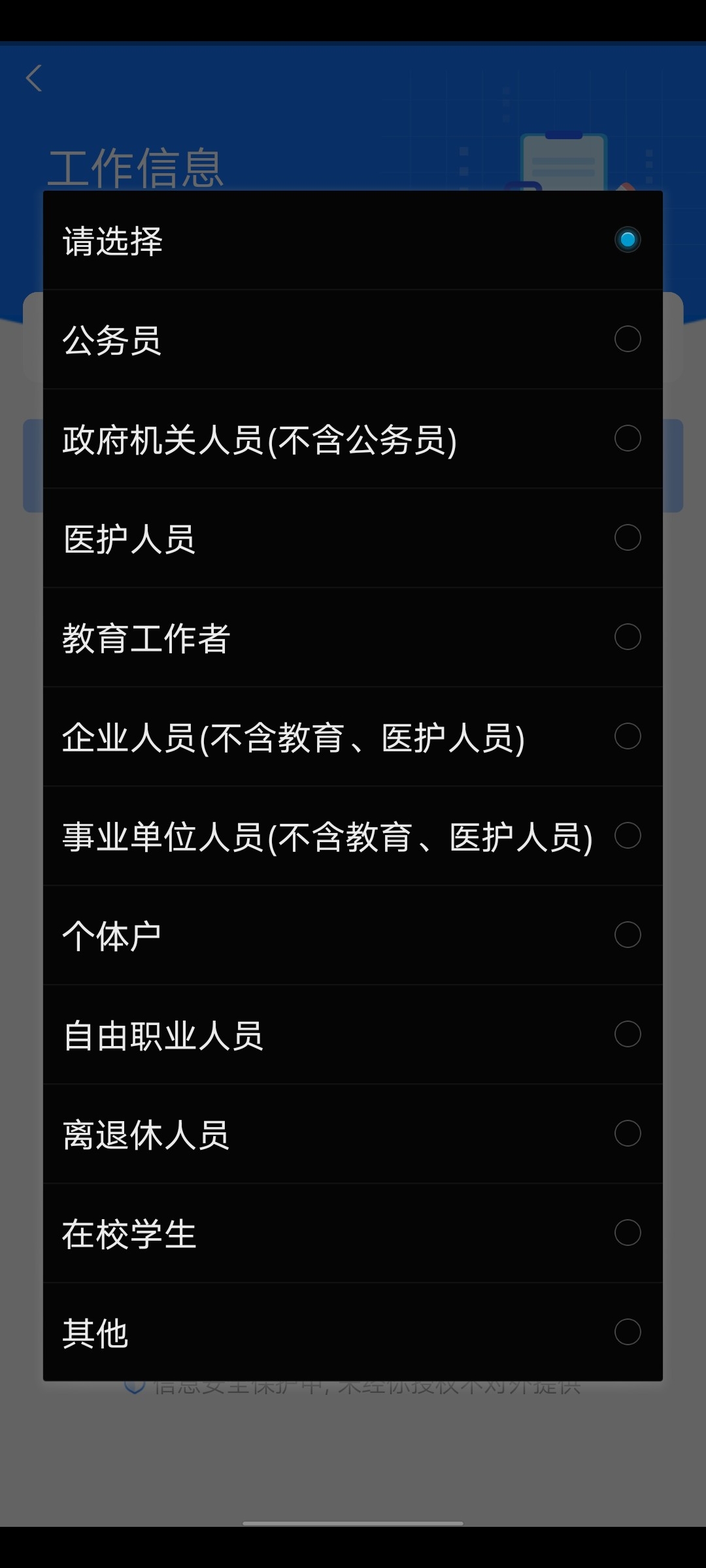Select 企业人员(不含教育、医护人员)
706x1568 pixels.
tap(353, 737)
